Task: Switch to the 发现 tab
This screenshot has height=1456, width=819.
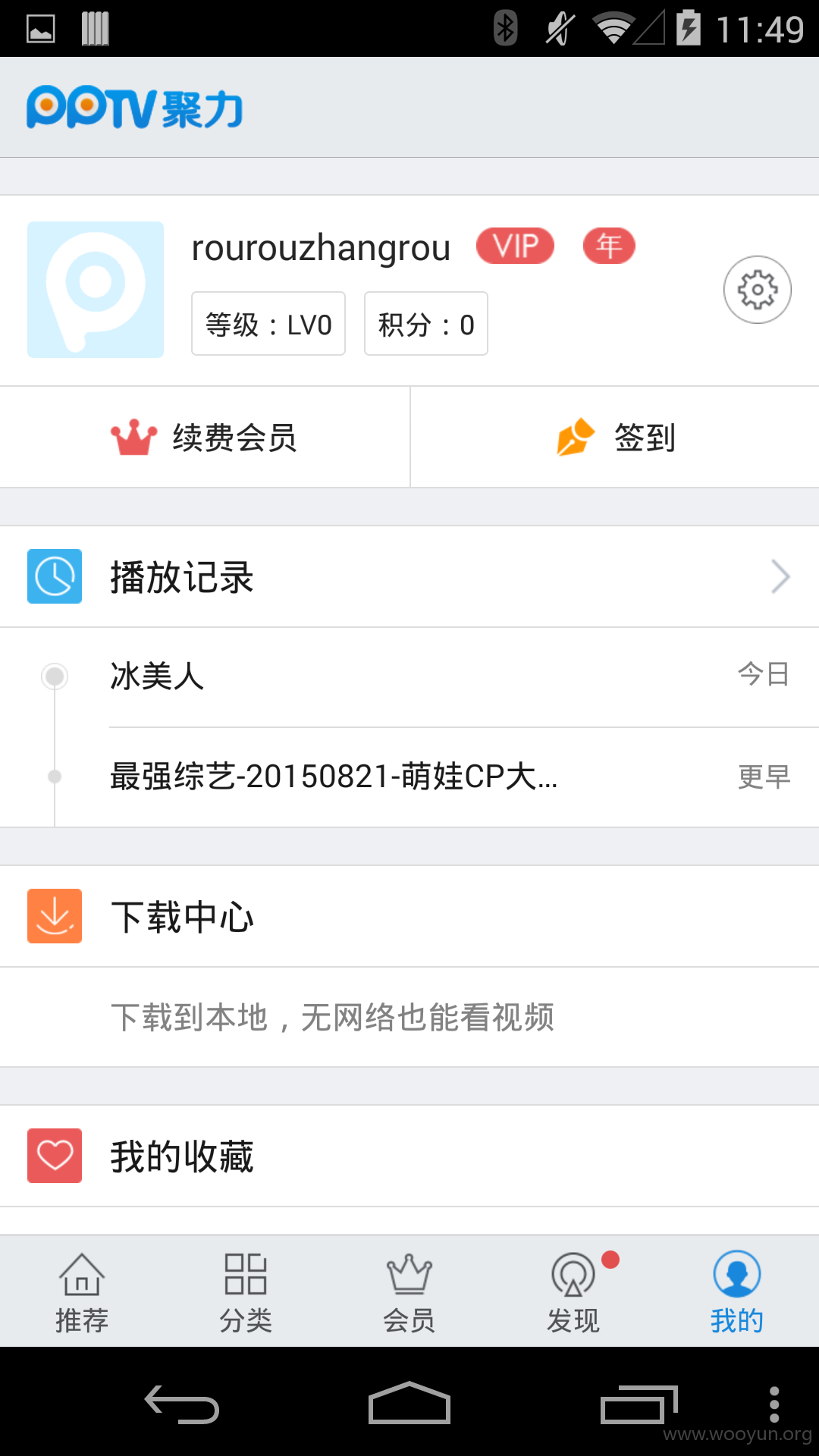Action: coord(573,1292)
